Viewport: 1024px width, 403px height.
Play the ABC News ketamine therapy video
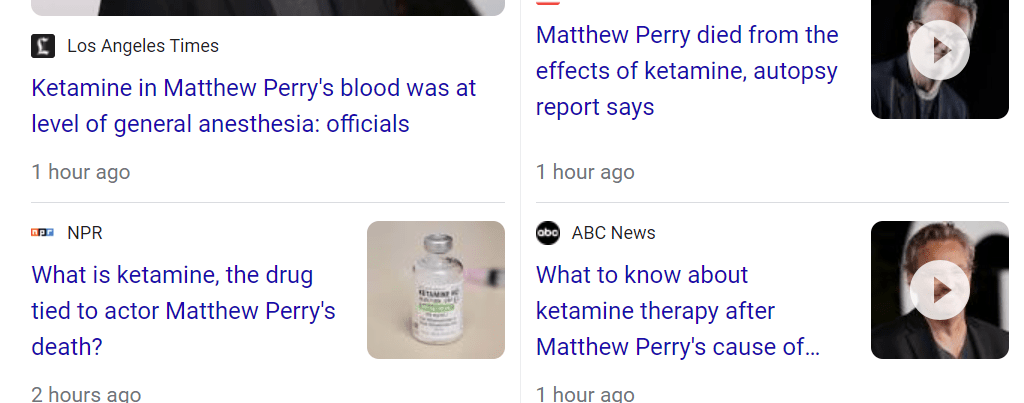939,290
